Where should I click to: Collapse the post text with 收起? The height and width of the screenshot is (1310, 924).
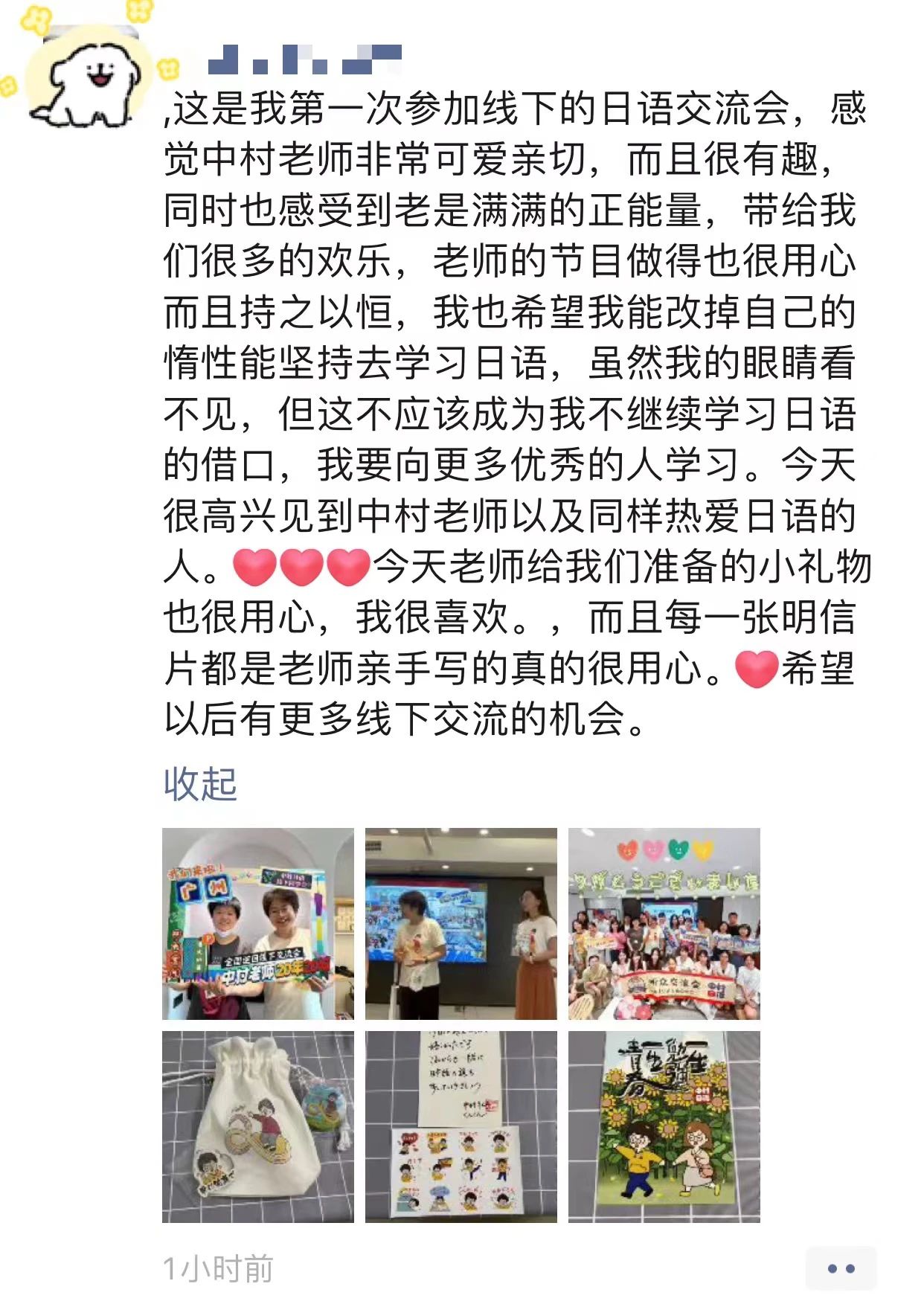[200, 784]
